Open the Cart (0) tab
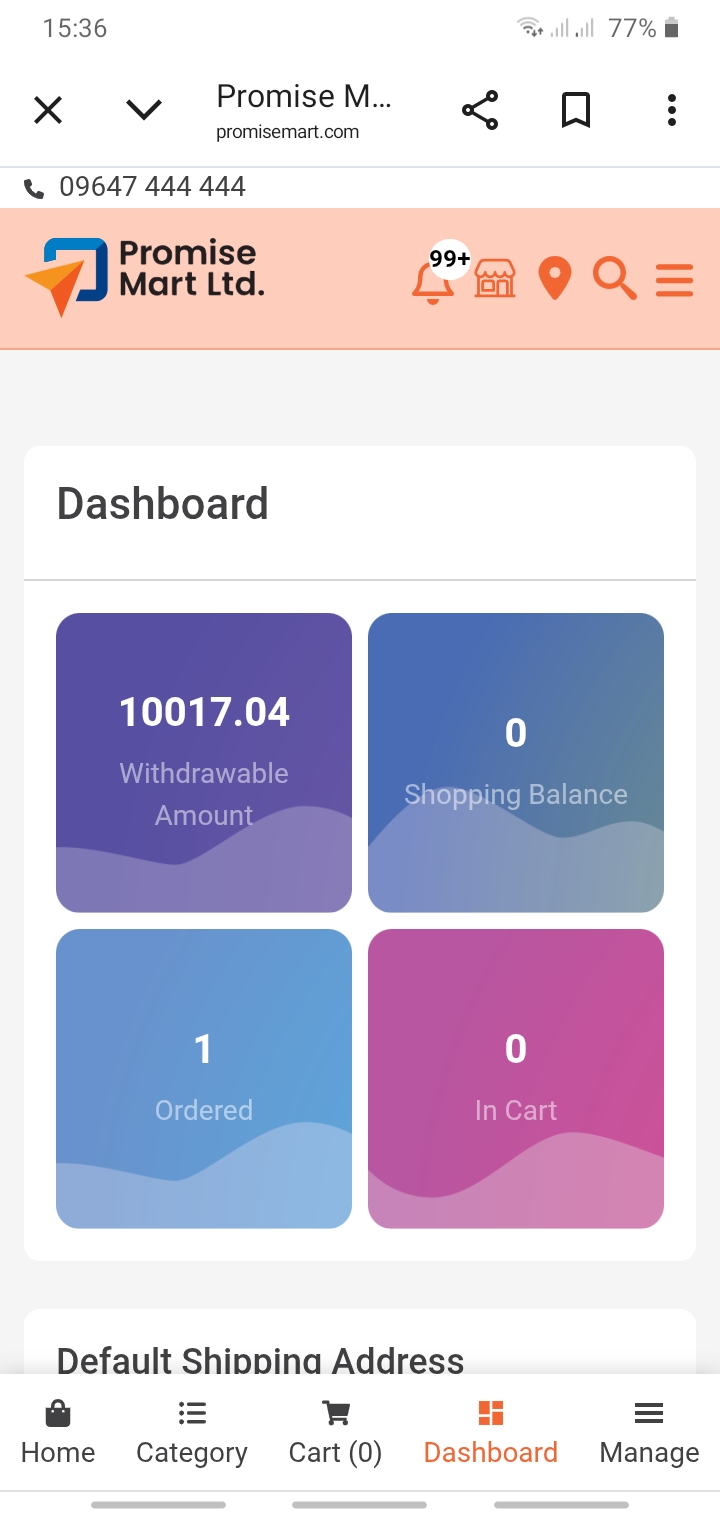The height and width of the screenshot is (1520, 720). (335, 1432)
